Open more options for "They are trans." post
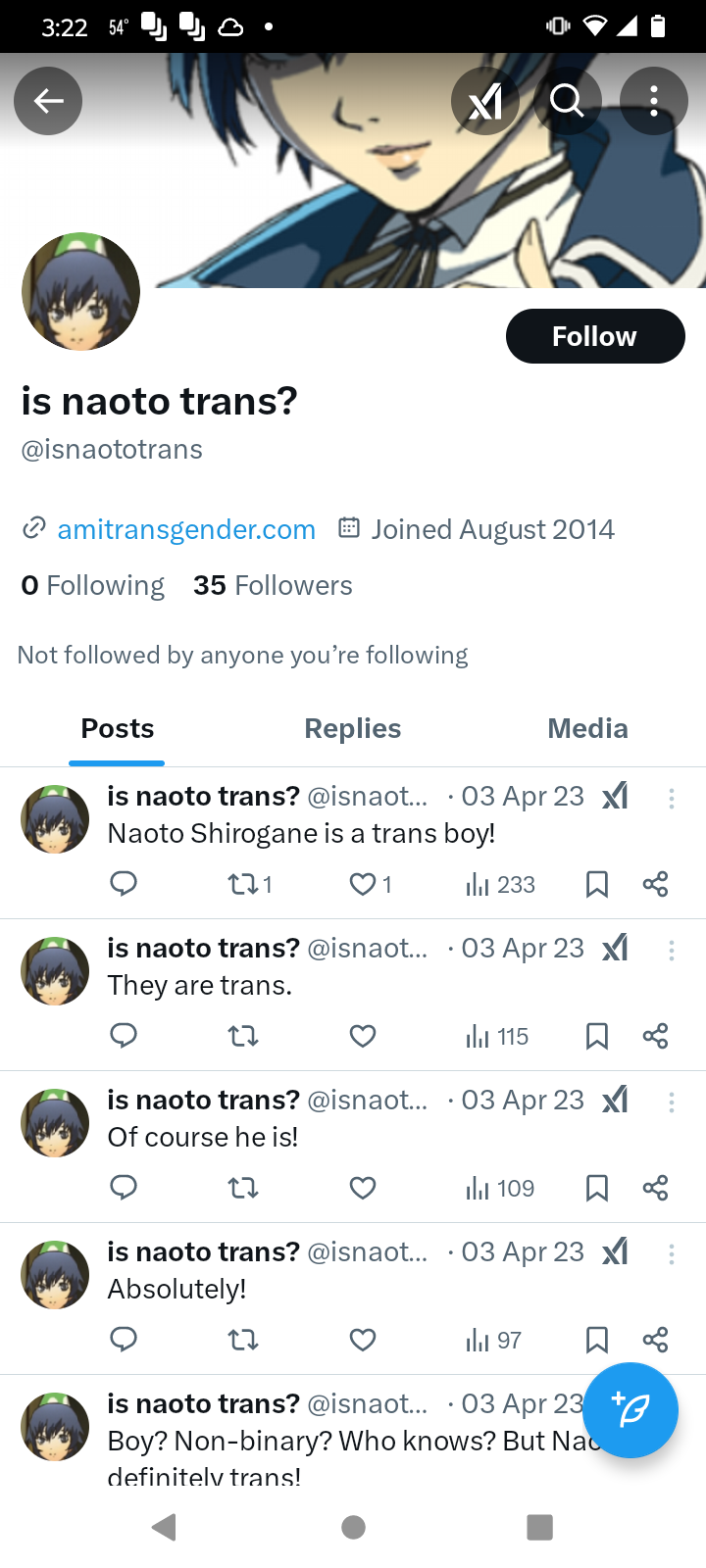Image resolution: width=706 pixels, height=1568 pixels. coord(672,950)
